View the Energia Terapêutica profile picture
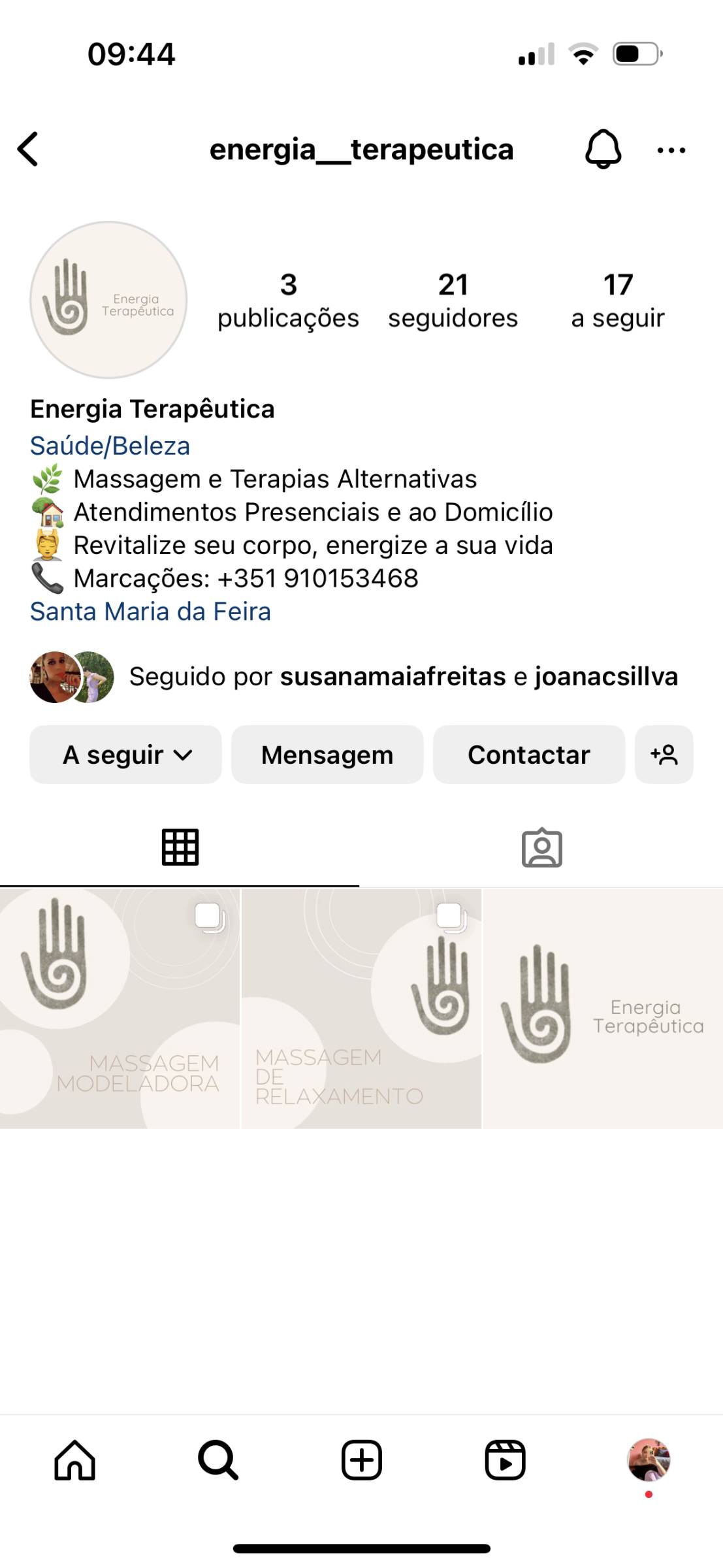The height and width of the screenshot is (1568, 723). [x=108, y=300]
